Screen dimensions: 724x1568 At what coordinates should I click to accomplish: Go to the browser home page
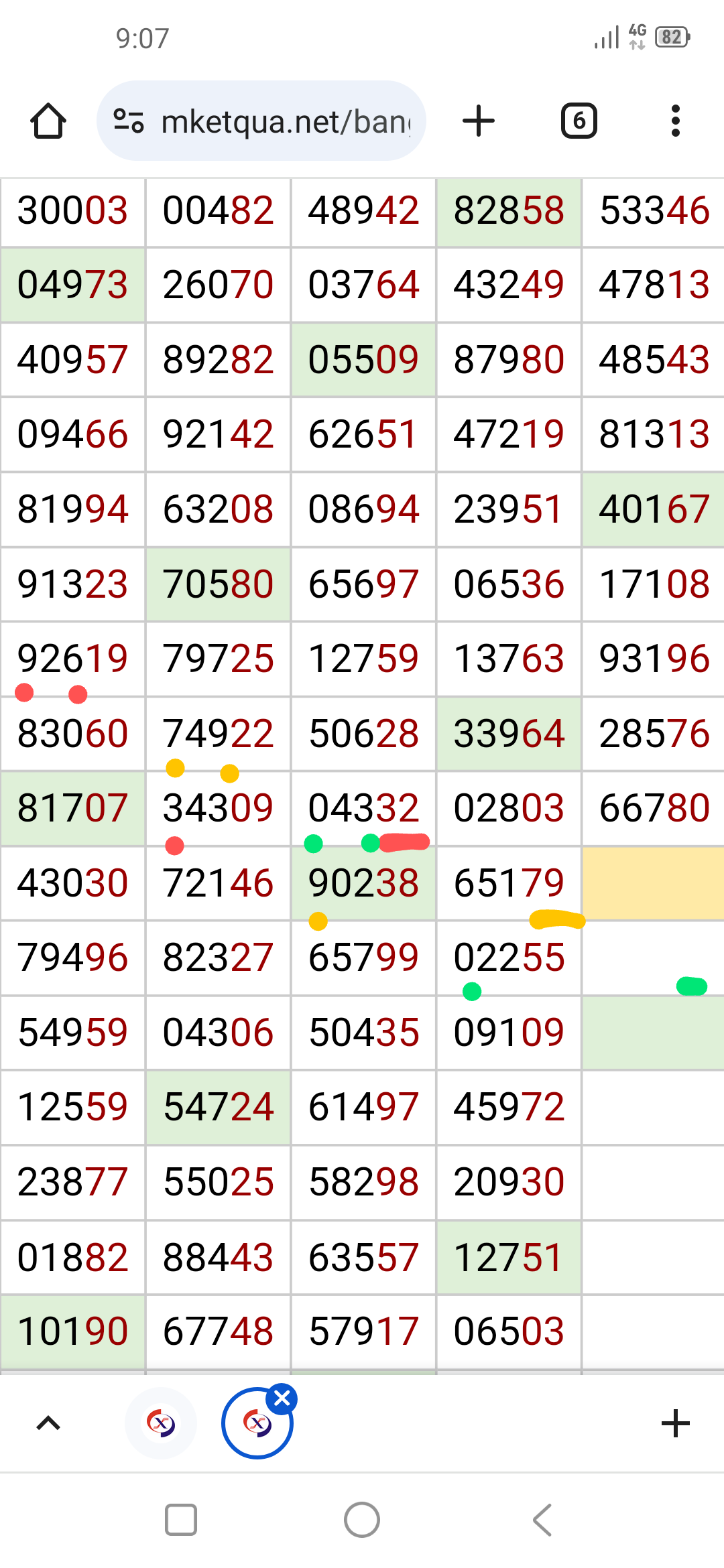48,121
